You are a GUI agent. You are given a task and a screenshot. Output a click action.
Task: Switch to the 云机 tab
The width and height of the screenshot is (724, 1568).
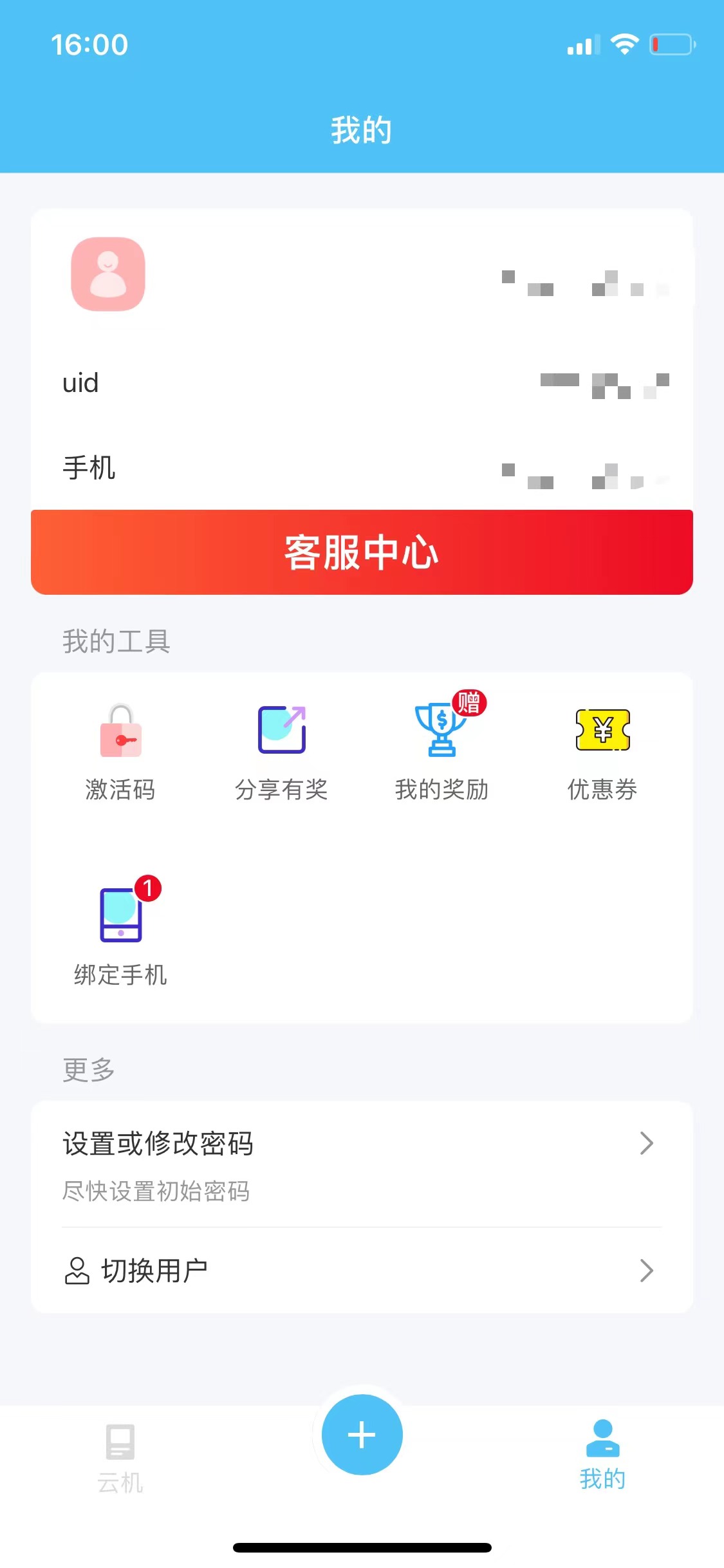click(x=120, y=1459)
